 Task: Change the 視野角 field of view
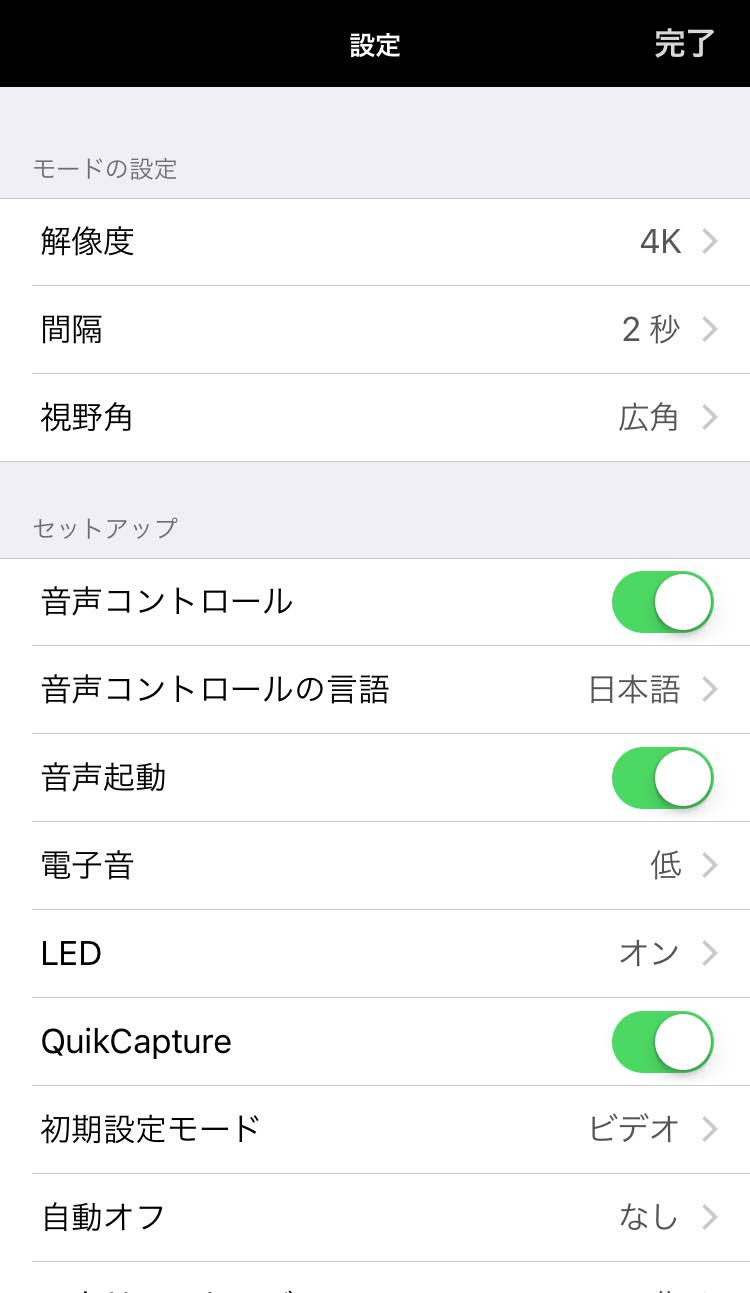(375, 418)
